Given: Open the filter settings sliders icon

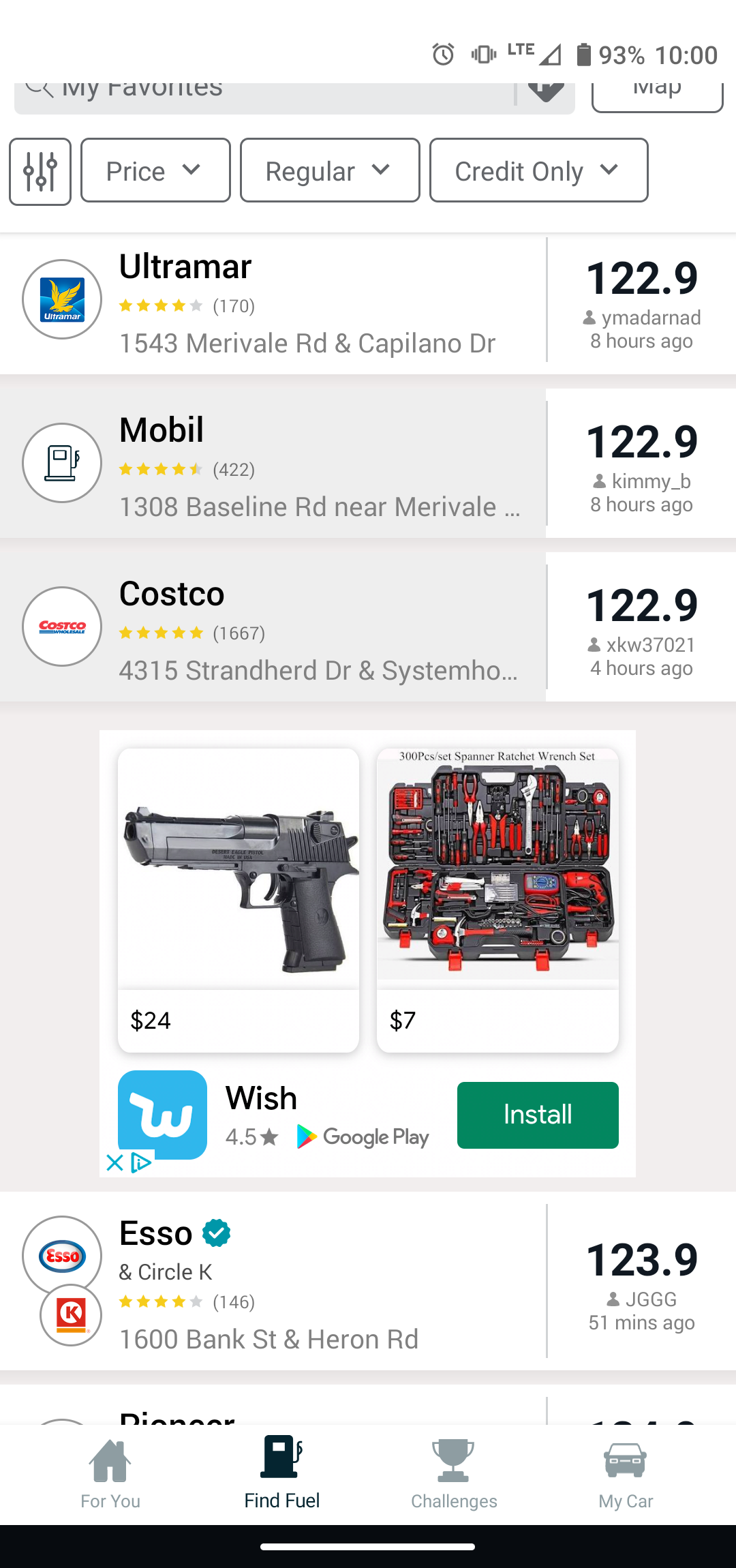Looking at the screenshot, I should pyautogui.click(x=40, y=171).
